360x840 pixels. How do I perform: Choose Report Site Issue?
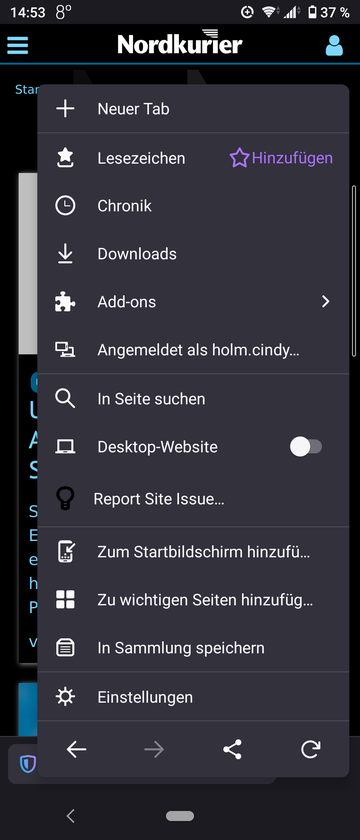tap(193, 499)
